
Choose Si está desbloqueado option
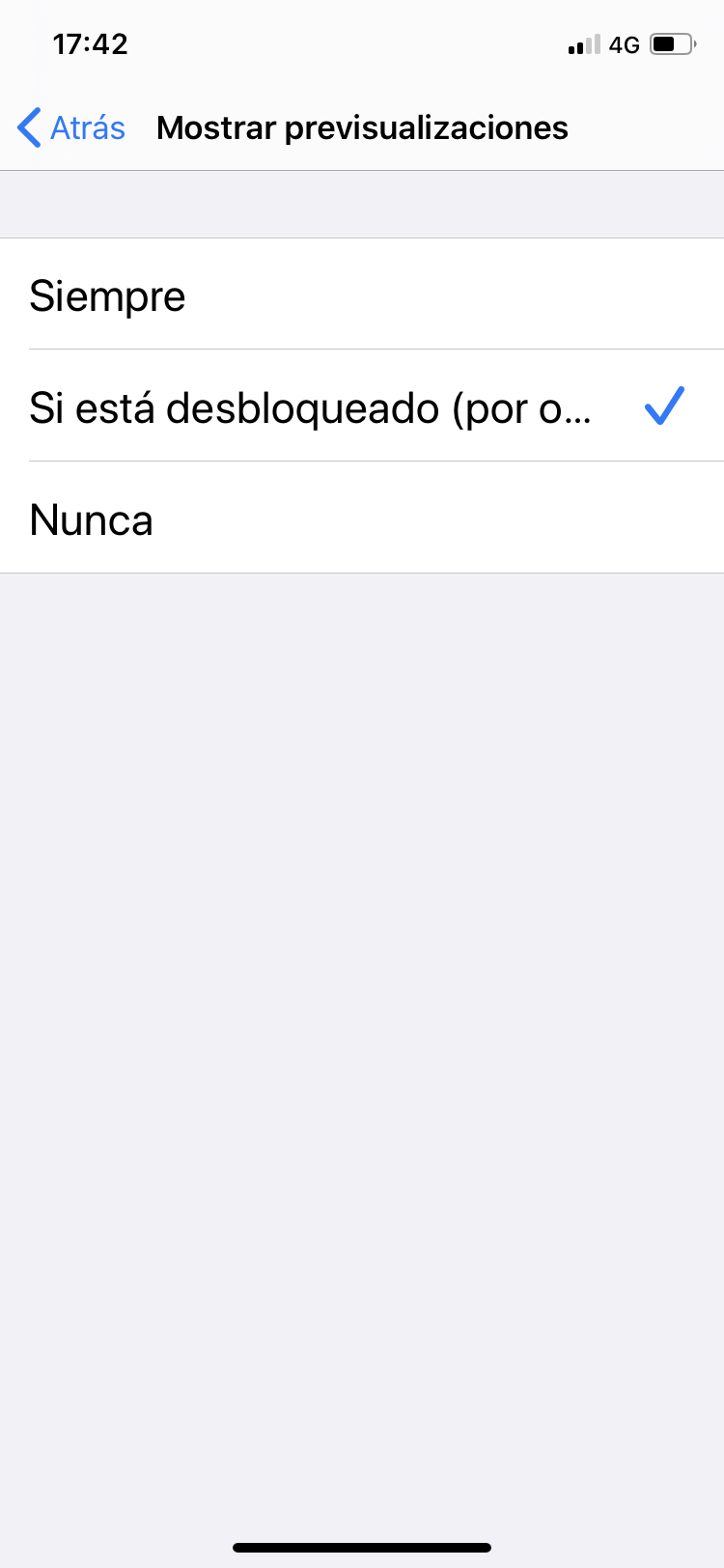(x=361, y=407)
